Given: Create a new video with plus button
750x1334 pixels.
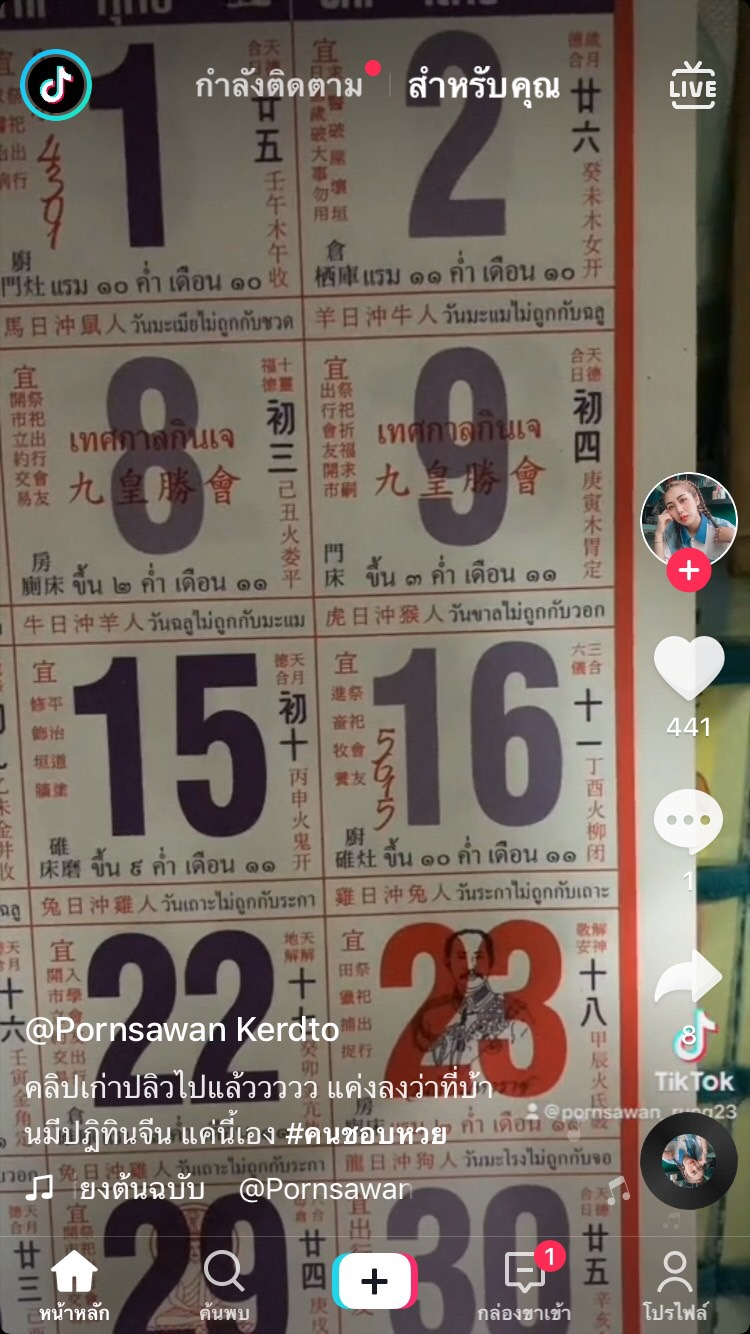Looking at the screenshot, I should (375, 1281).
